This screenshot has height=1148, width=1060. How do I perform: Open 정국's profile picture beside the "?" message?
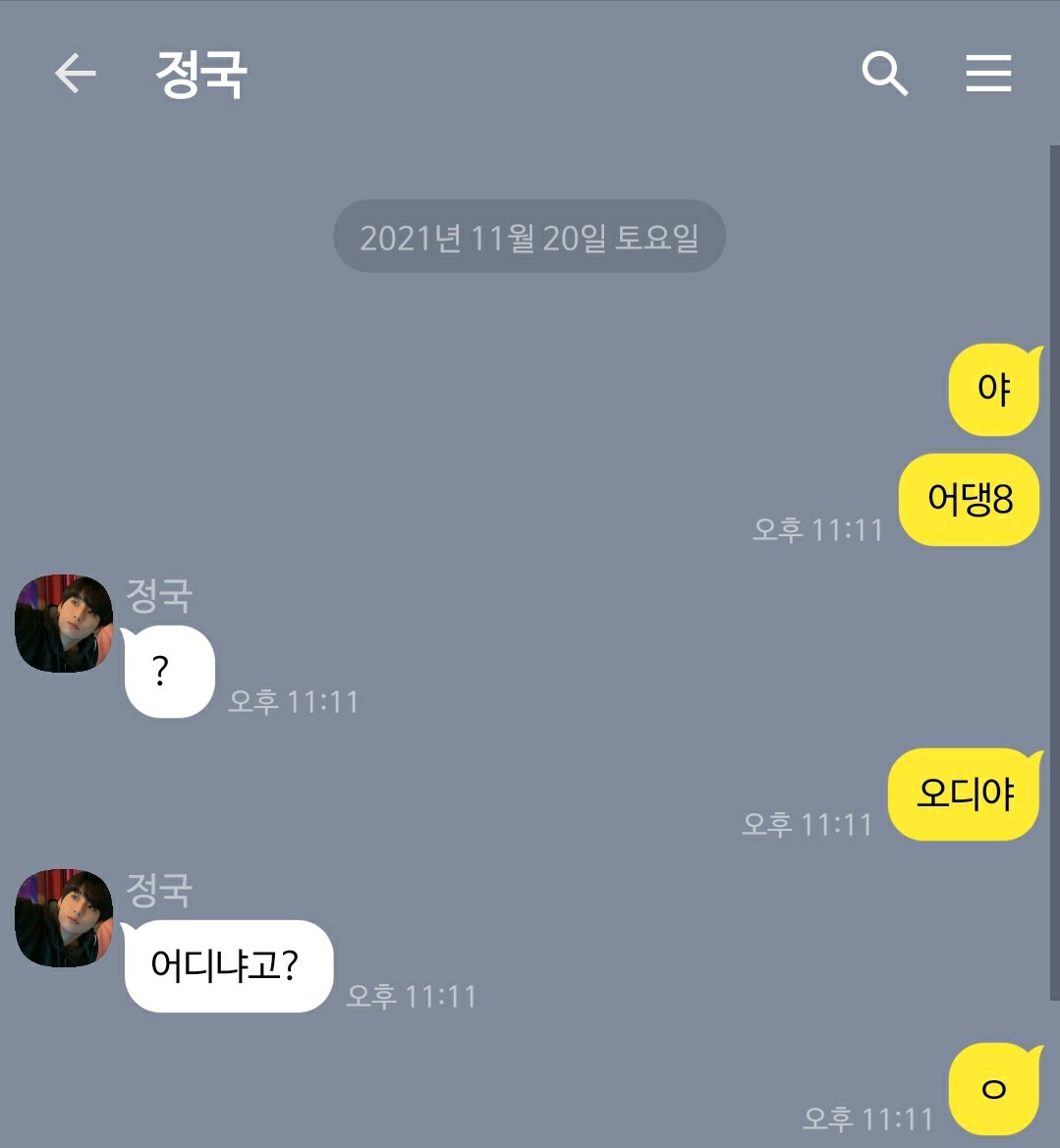pos(64,624)
